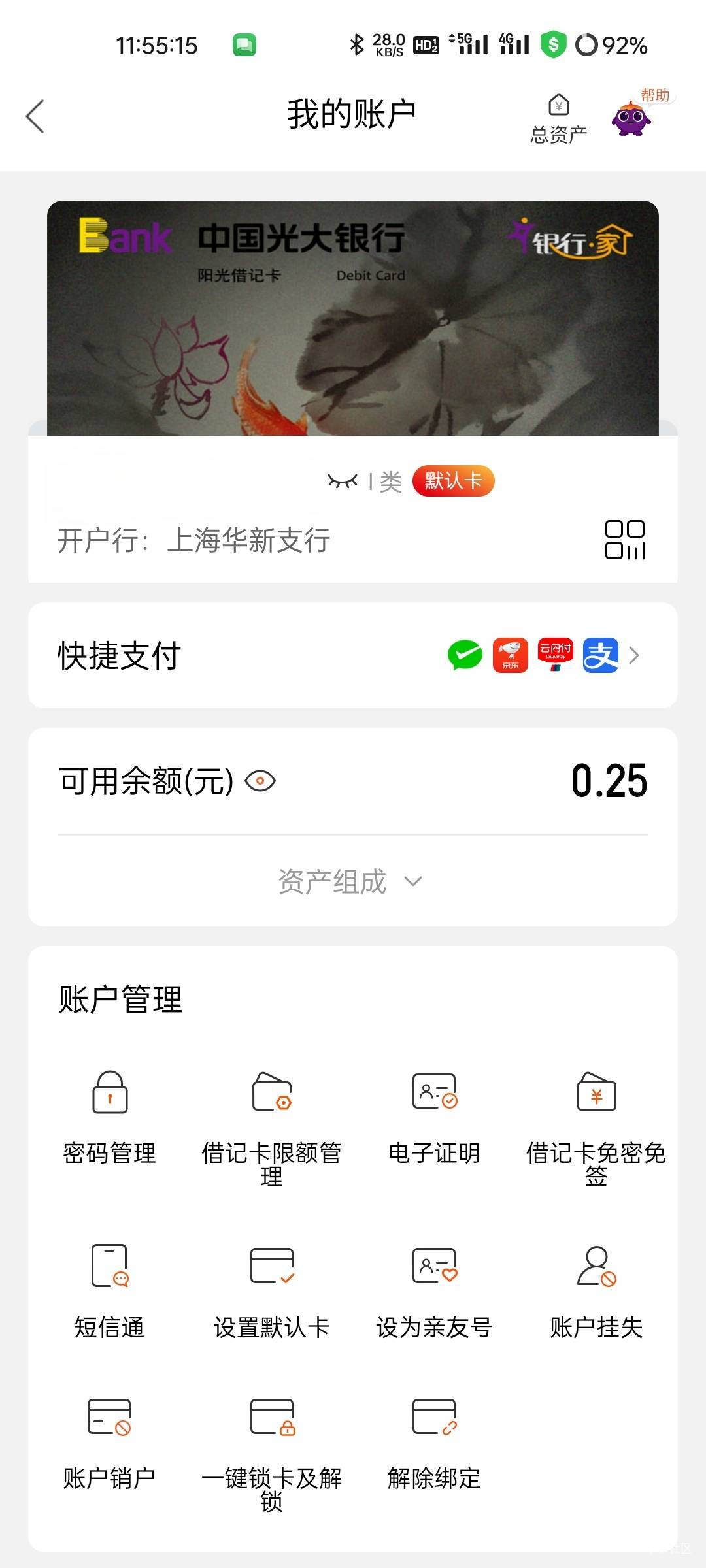Open 借记卡免密免签 settings
706x1568 pixels.
point(596,1124)
